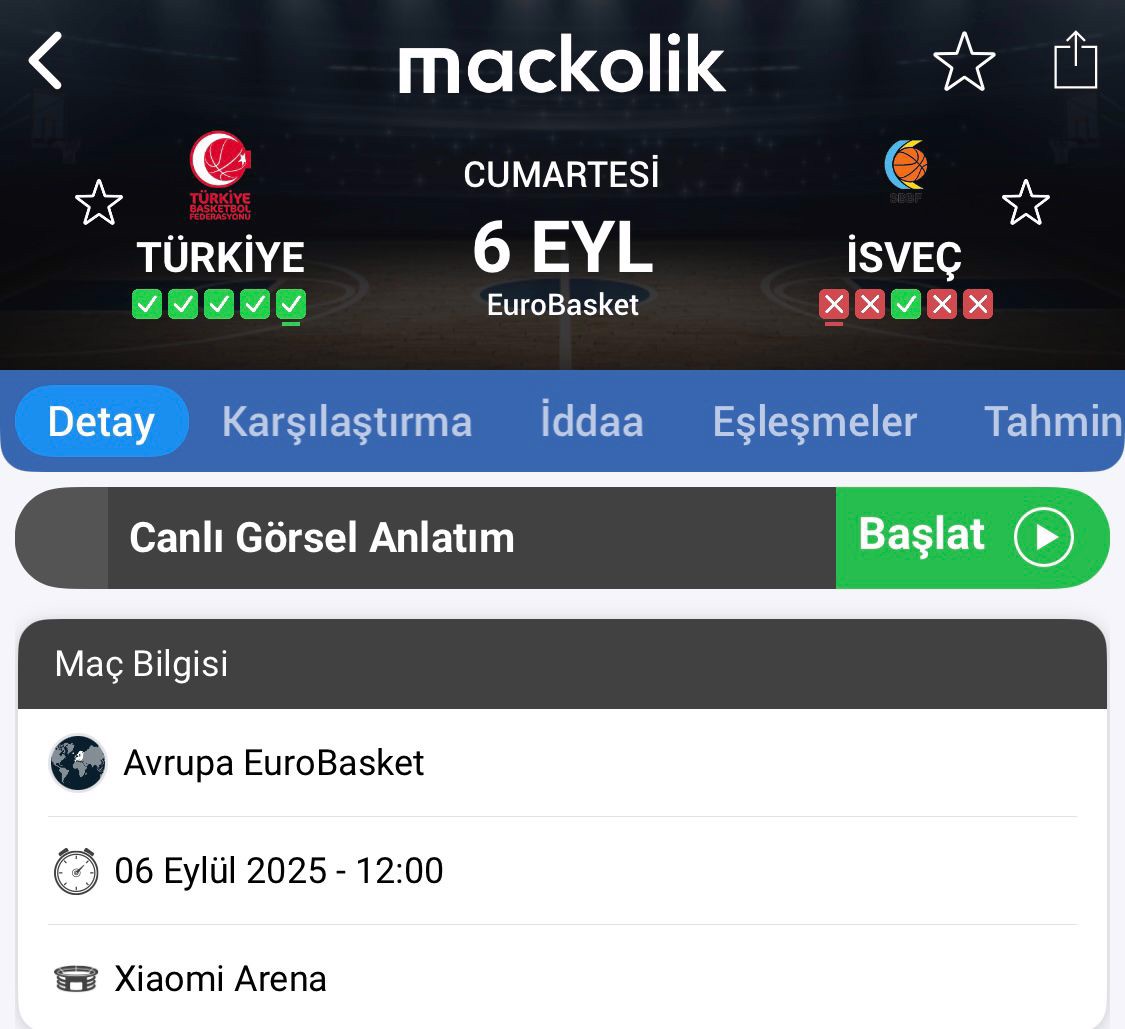Select the Eşleşmeler tab
This screenshot has width=1125, height=1029.
[x=814, y=421]
